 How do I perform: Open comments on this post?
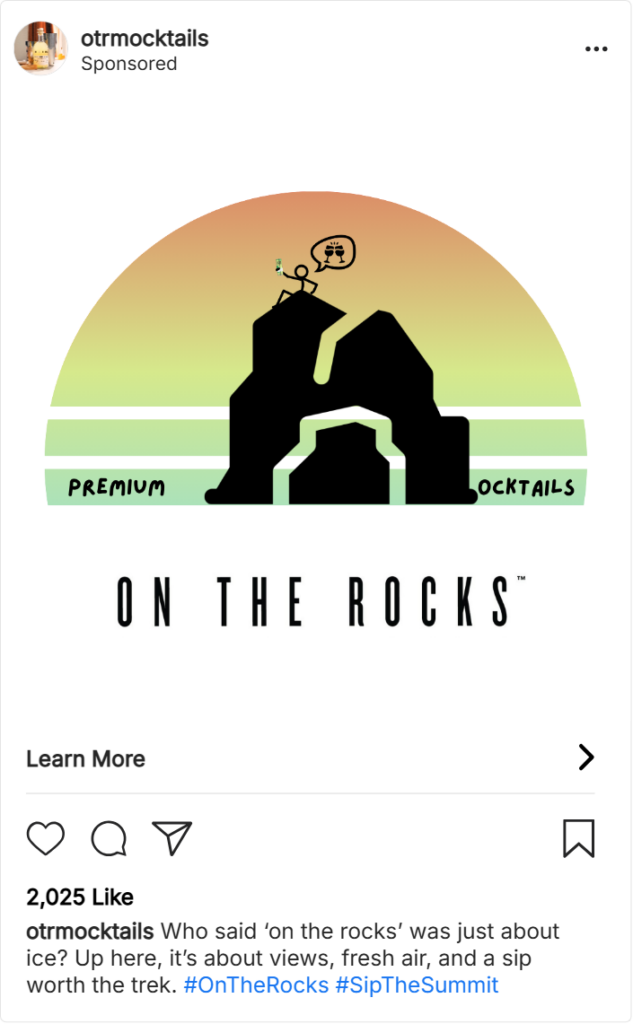tap(108, 838)
